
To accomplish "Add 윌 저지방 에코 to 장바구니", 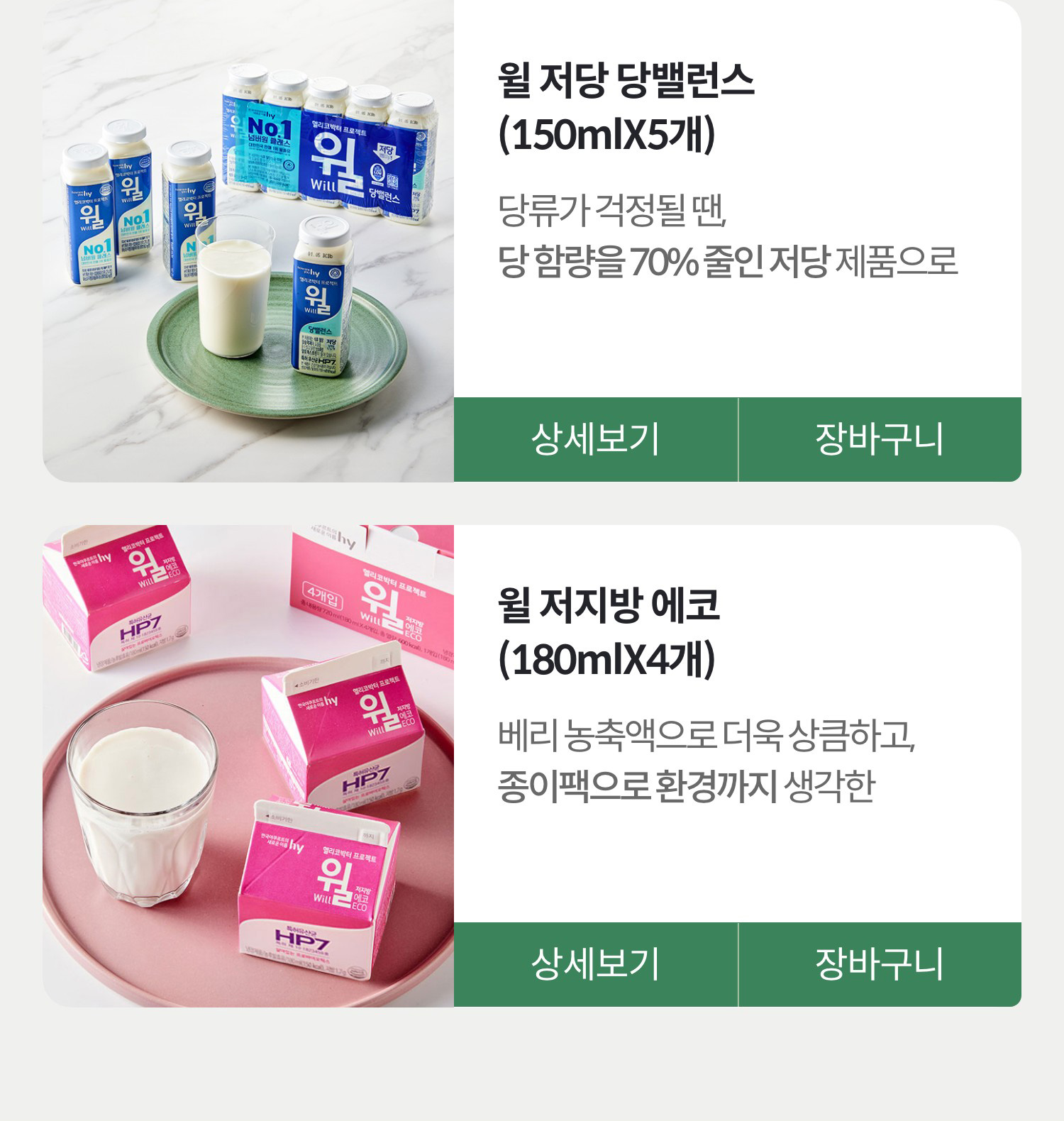I will pos(880,964).
